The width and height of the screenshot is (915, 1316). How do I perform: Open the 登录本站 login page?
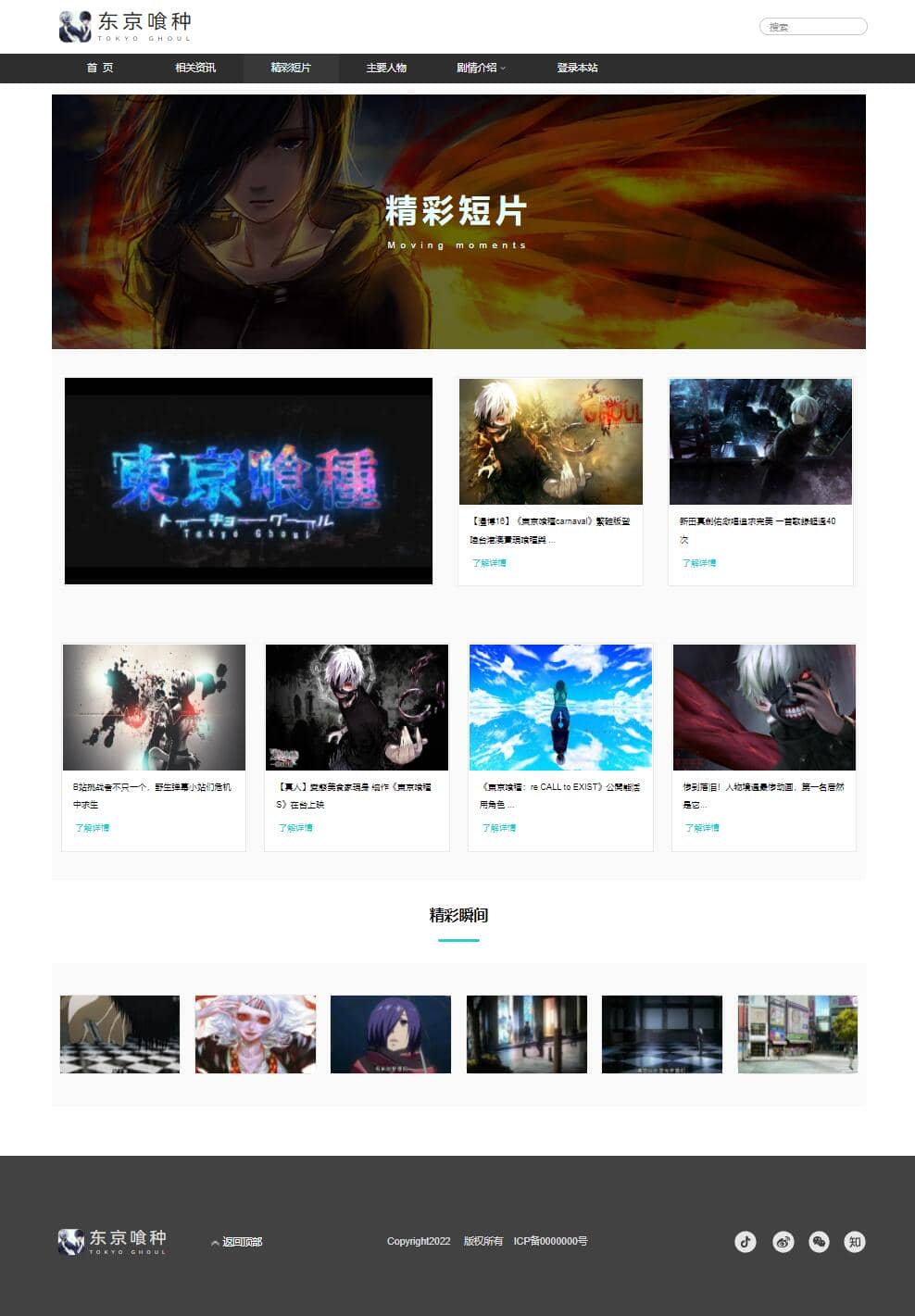tap(577, 68)
